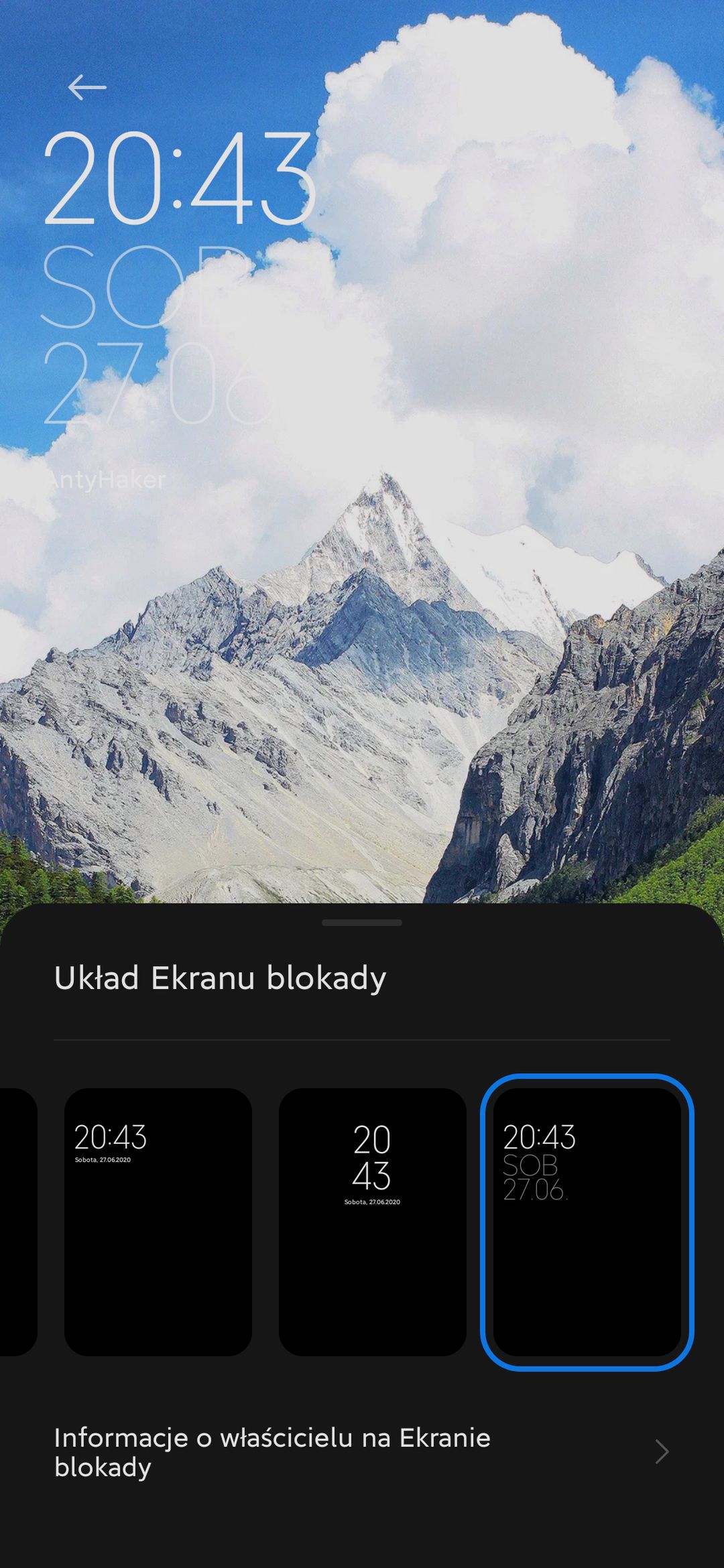Open Informacje o właścicielu na Ekranie blokady
This screenshot has width=724, height=1568.
(x=362, y=1452)
